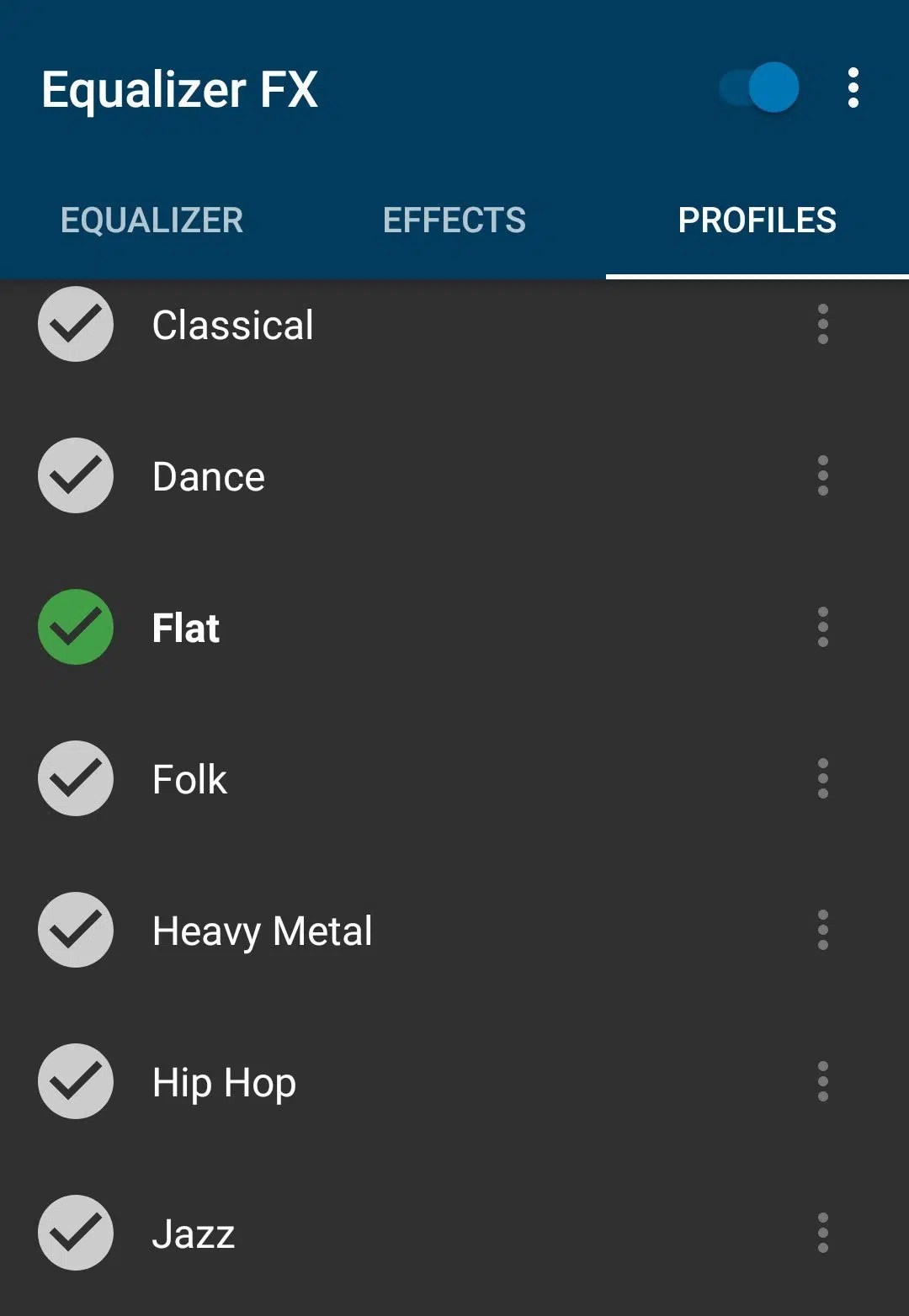Open the options menu for Folk

pyautogui.click(x=822, y=779)
